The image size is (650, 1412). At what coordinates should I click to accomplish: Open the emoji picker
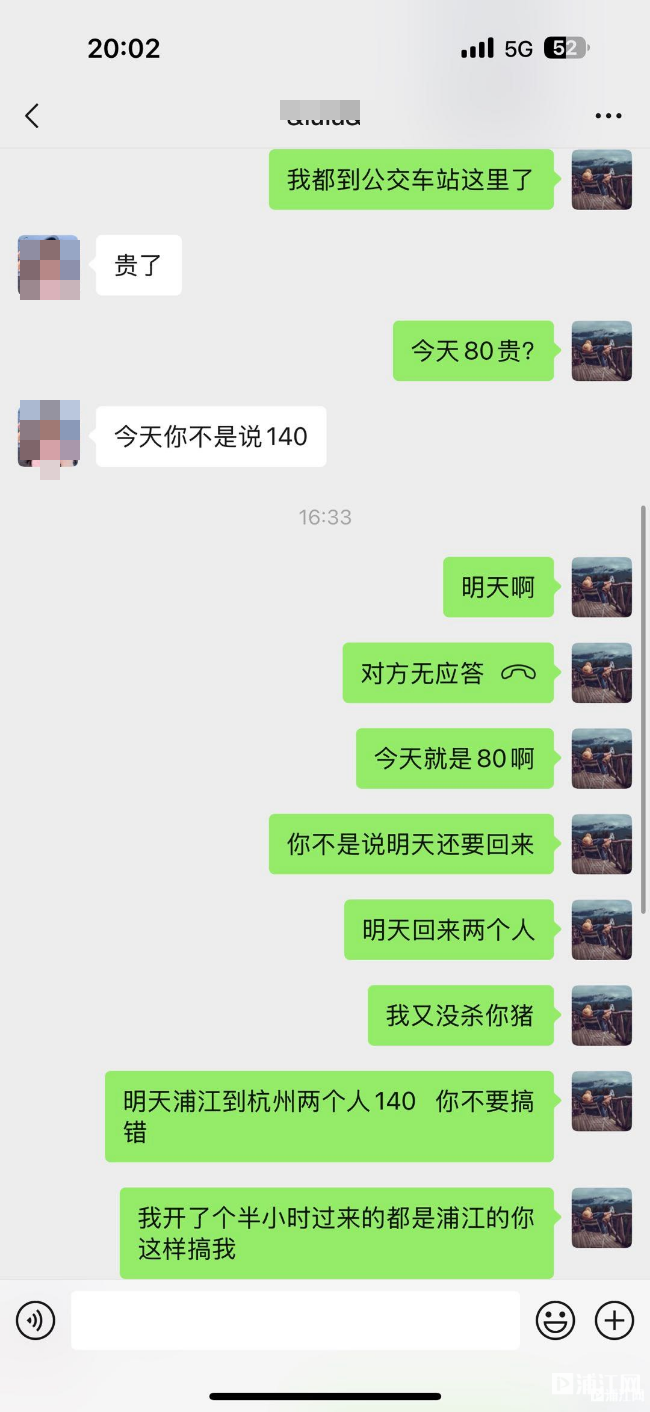click(x=555, y=1321)
